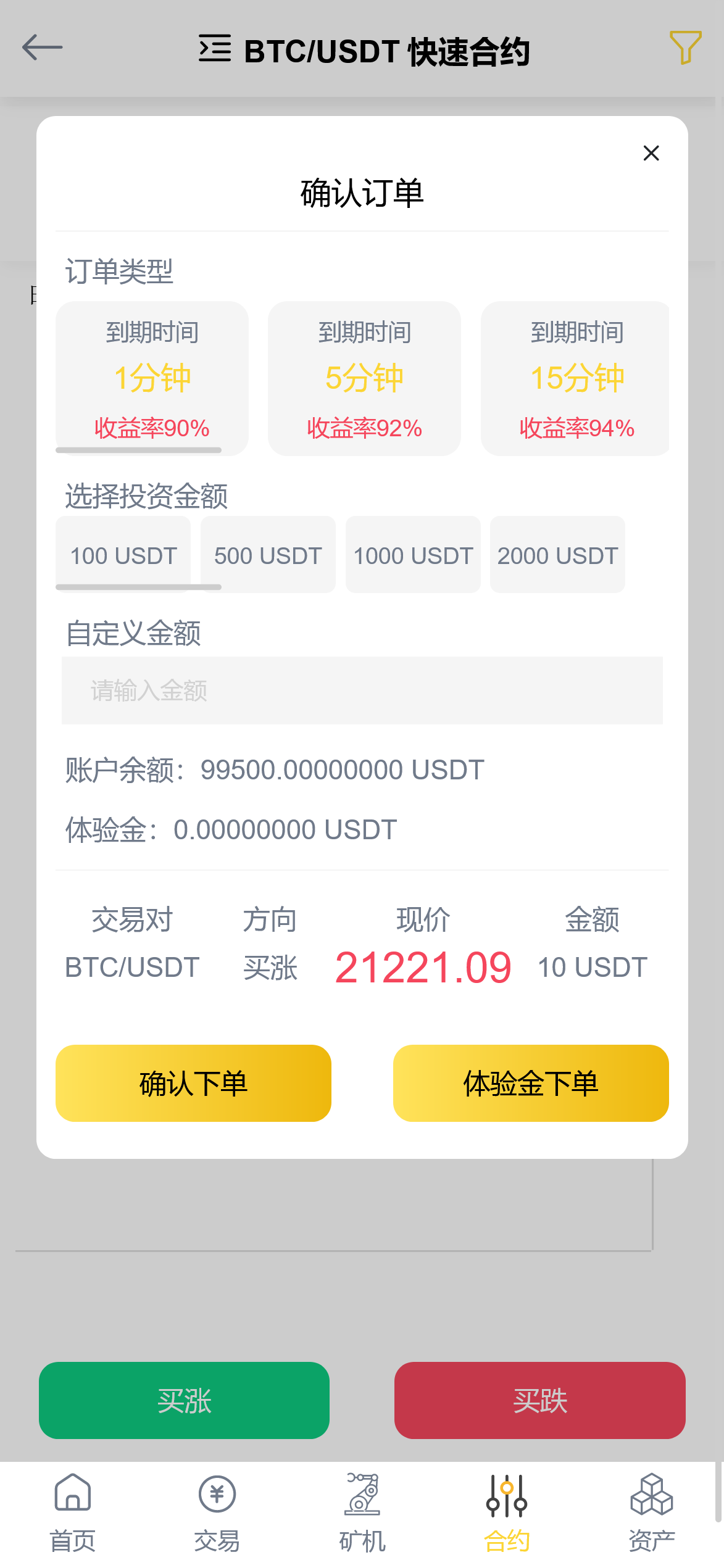Tap the back arrow at top left

pyautogui.click(x=43, y=47)
